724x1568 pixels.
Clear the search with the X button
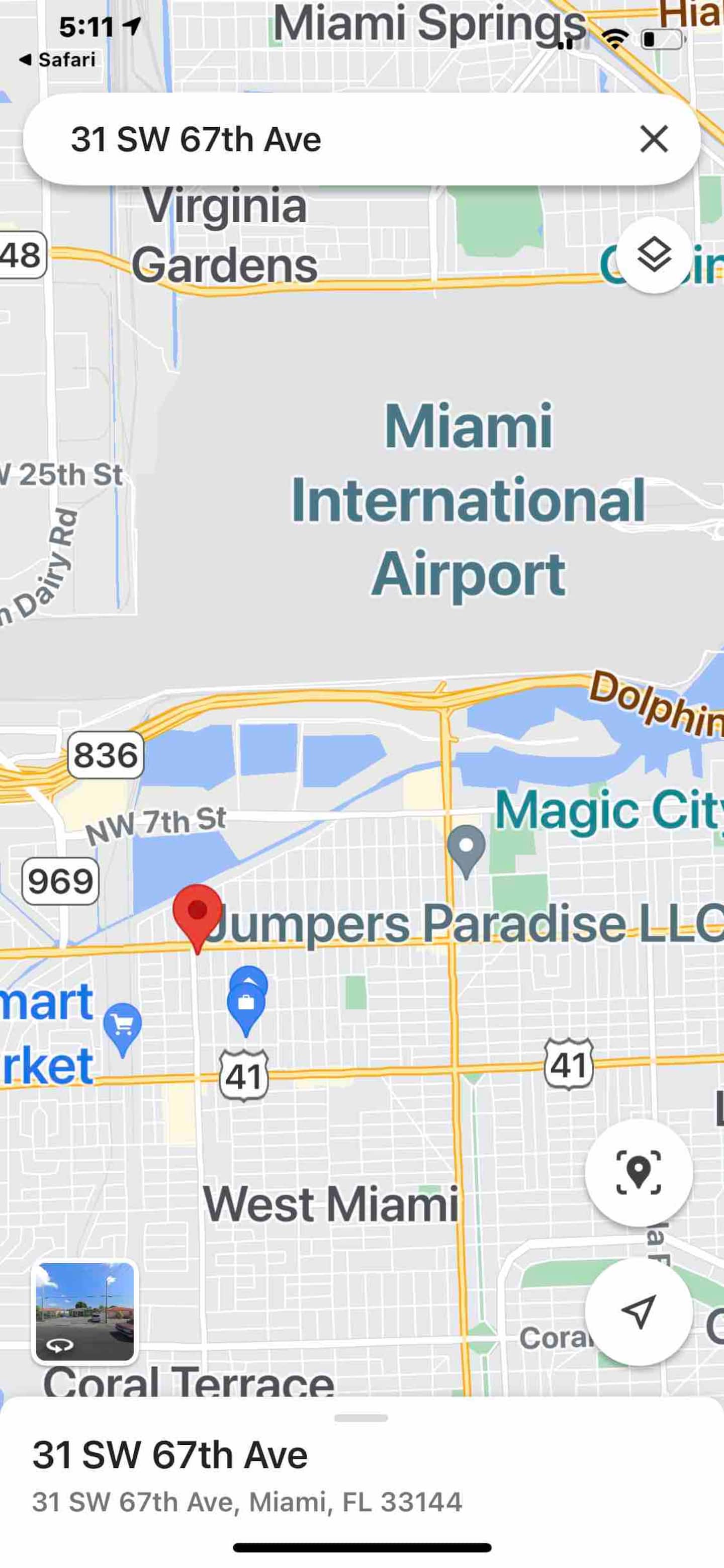(x=654, y=139)
